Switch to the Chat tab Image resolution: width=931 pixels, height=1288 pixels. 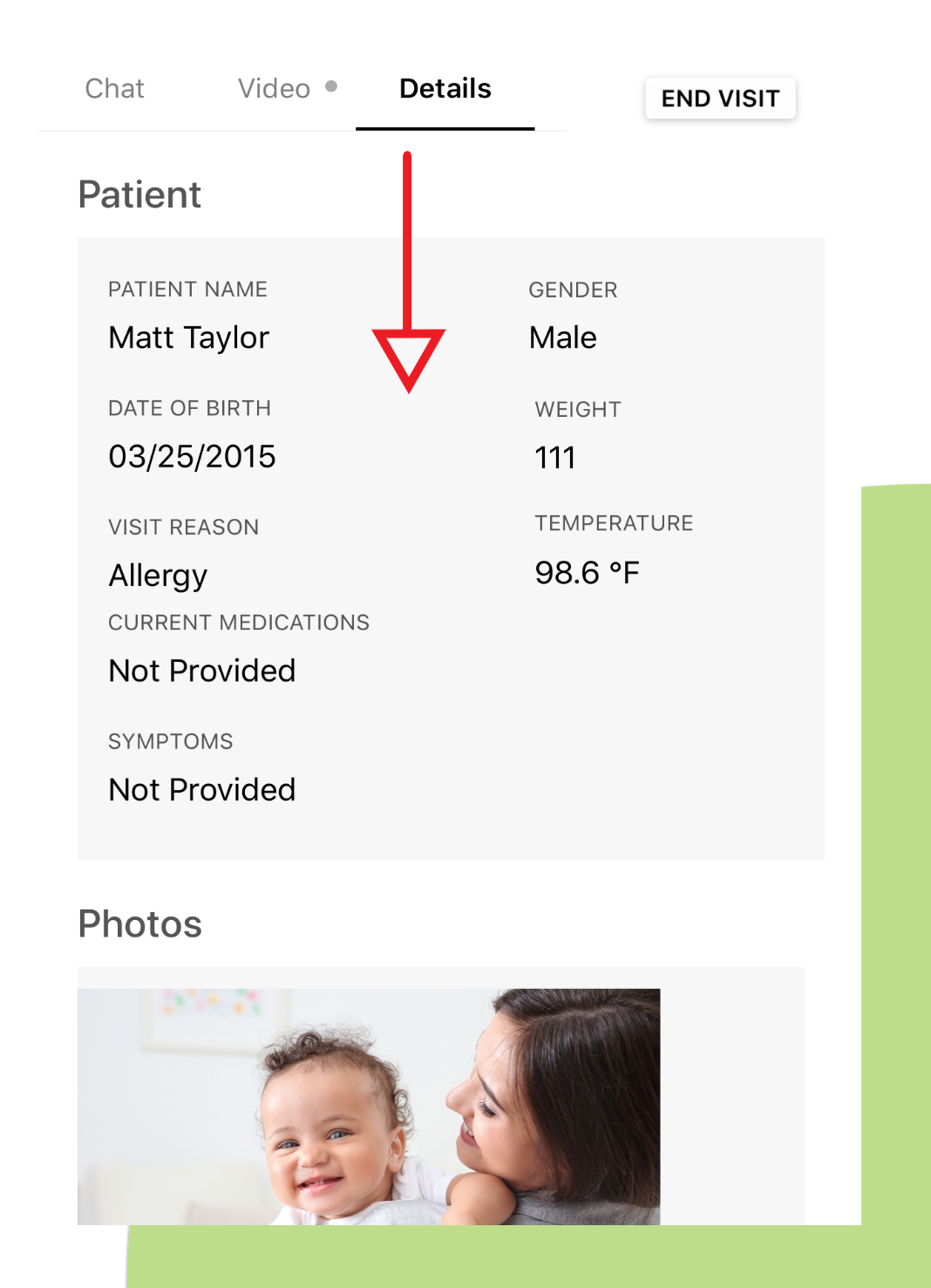tap(114, 89)
